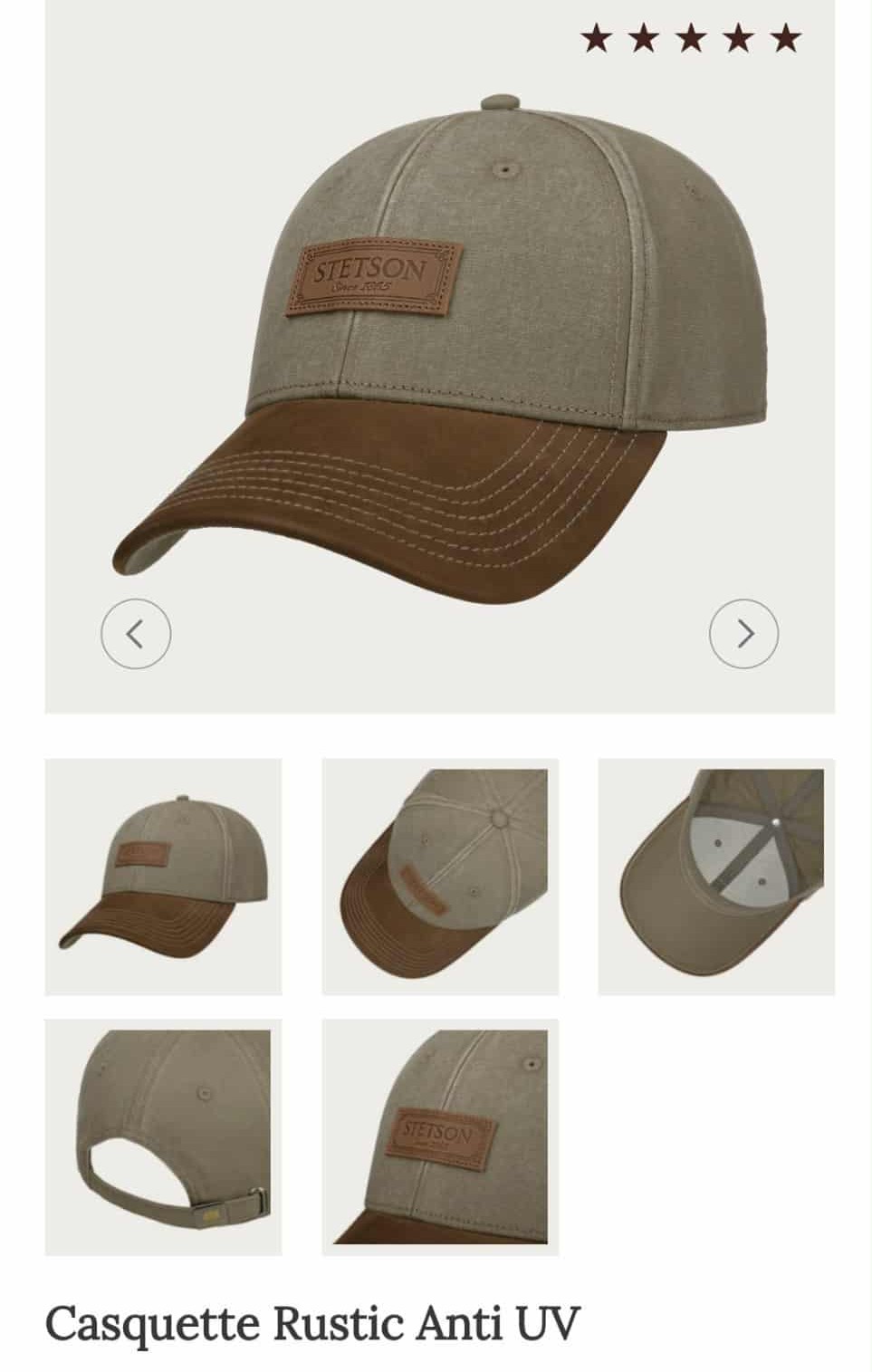Screen dimensions: 872x1372
Task: Show the next product image
Action: point(743,634)
